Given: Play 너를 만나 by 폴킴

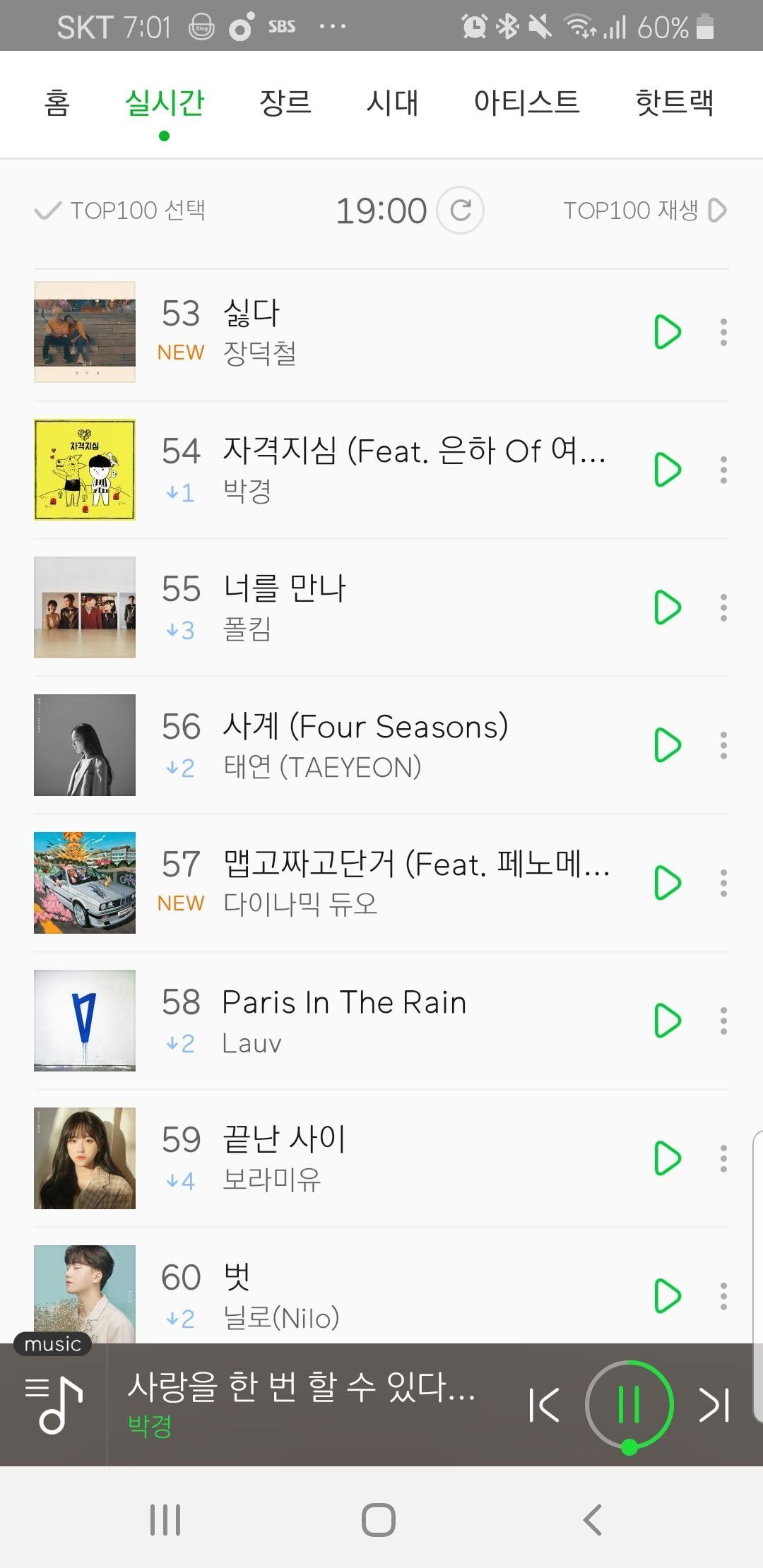Looking at the screenshot, I should [667, 607].
